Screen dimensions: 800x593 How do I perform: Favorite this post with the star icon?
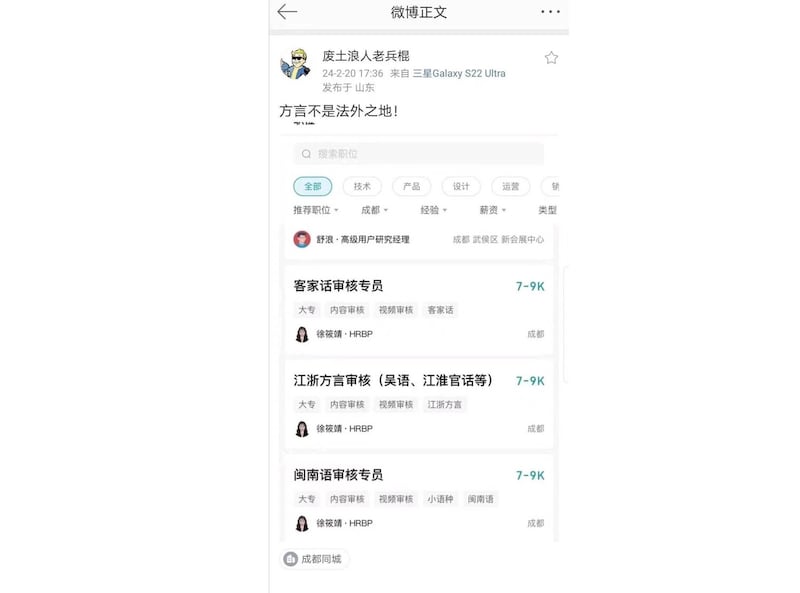(551, 58)
